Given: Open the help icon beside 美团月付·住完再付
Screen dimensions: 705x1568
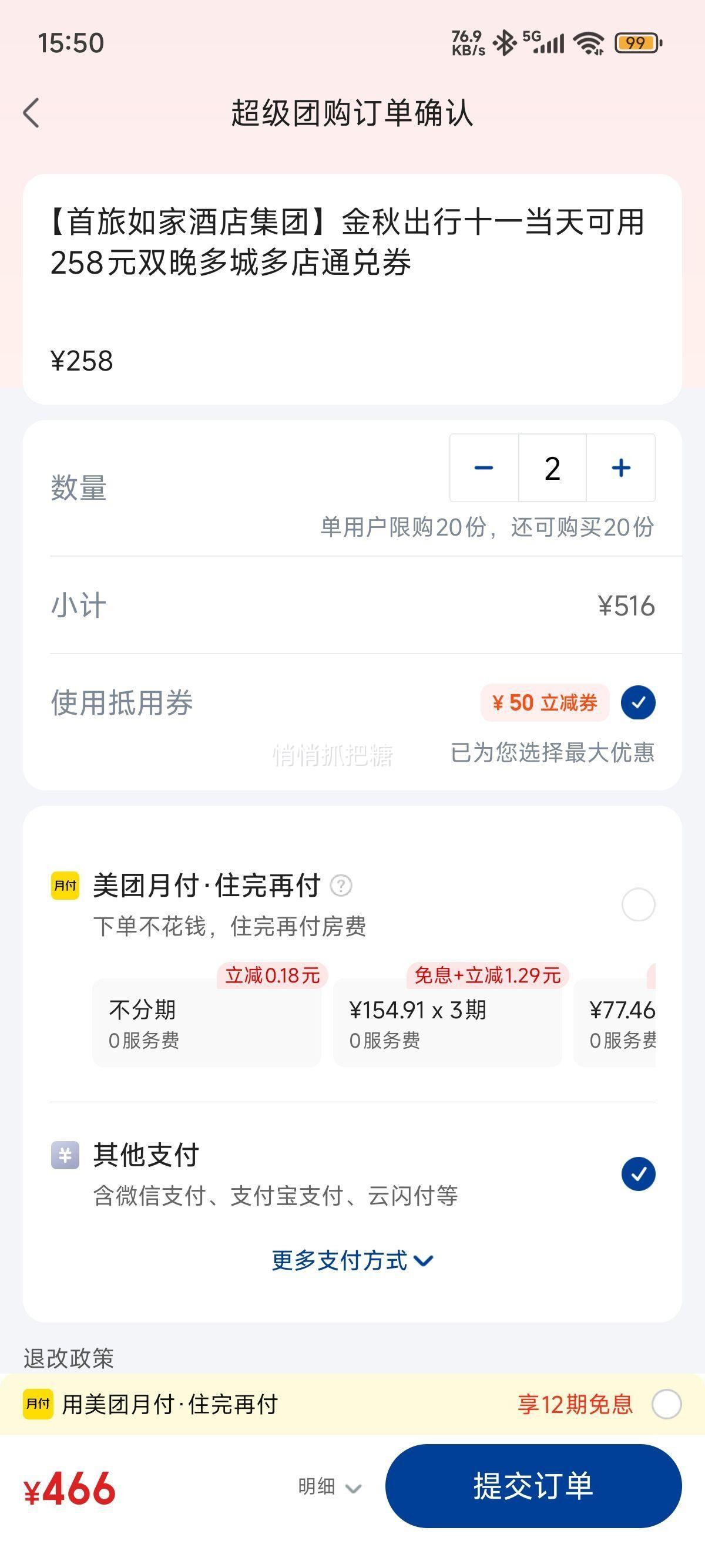Looking at the screenshot, I should (x=341, y=886).
